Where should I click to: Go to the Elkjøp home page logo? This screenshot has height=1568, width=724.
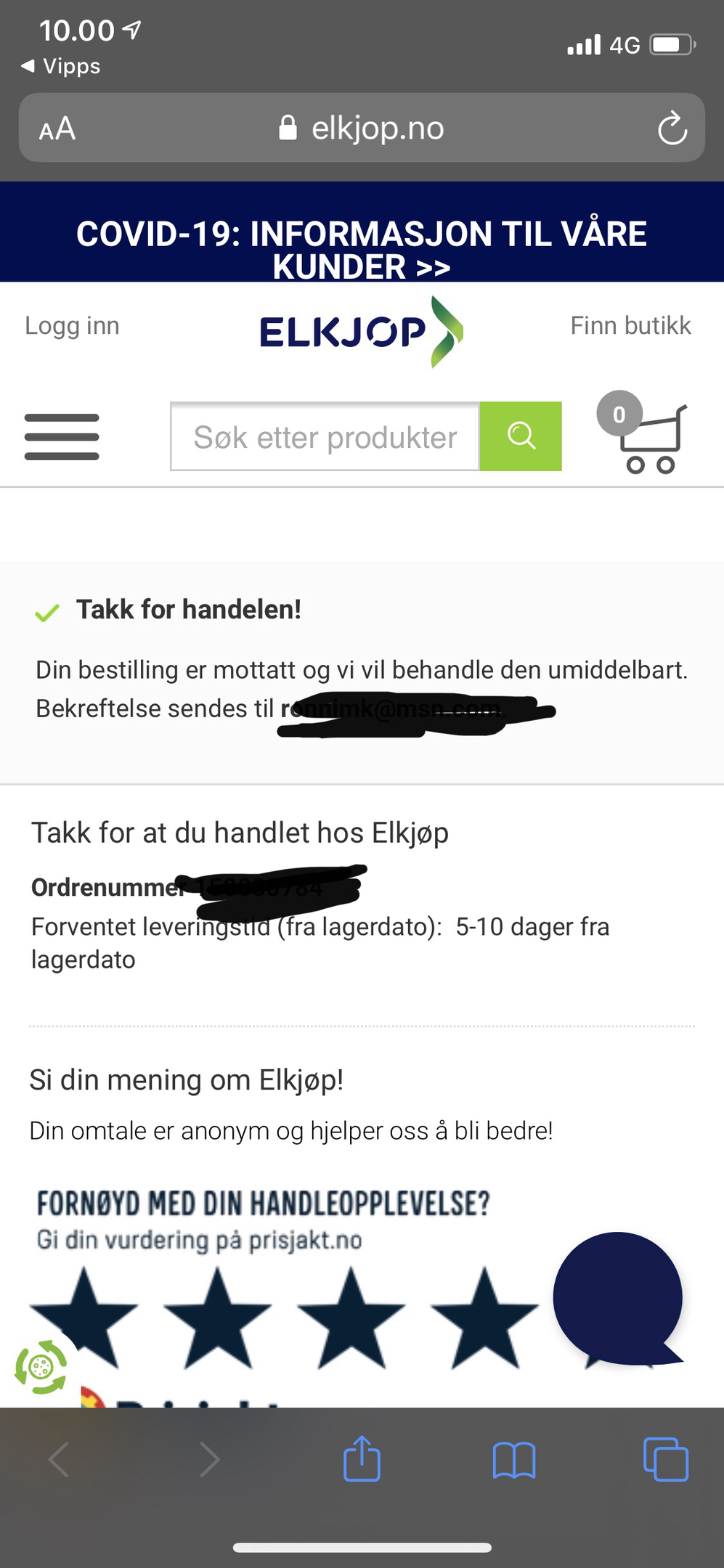coord(361,332)
